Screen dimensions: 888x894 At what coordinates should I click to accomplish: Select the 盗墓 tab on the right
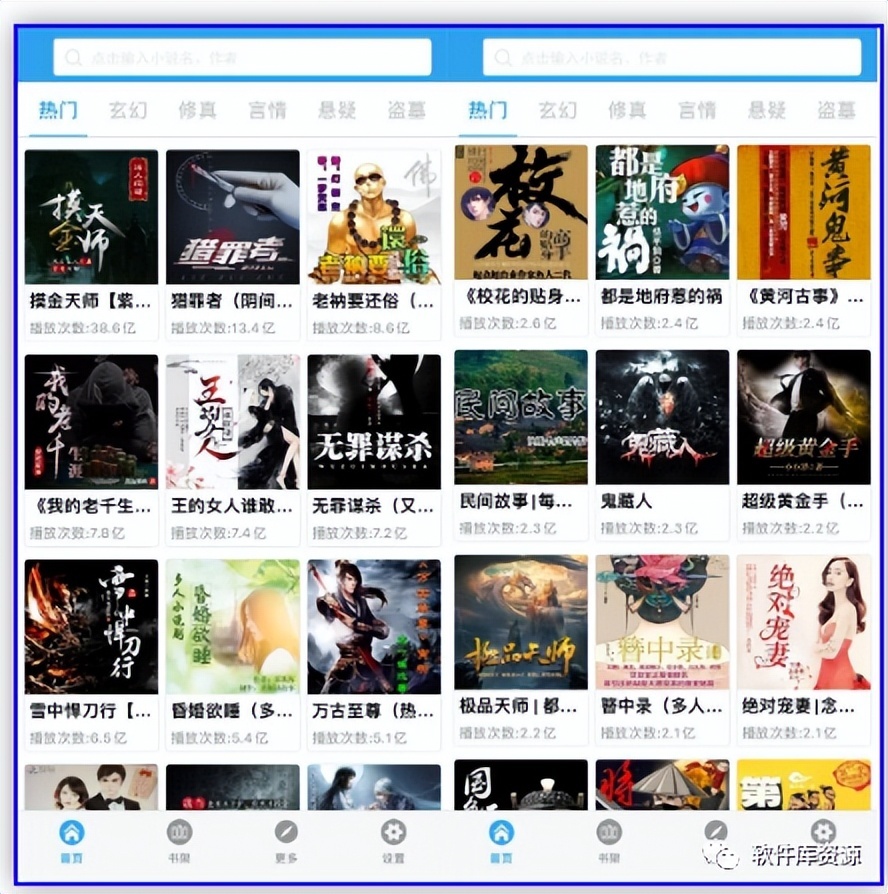pos(836,111)
